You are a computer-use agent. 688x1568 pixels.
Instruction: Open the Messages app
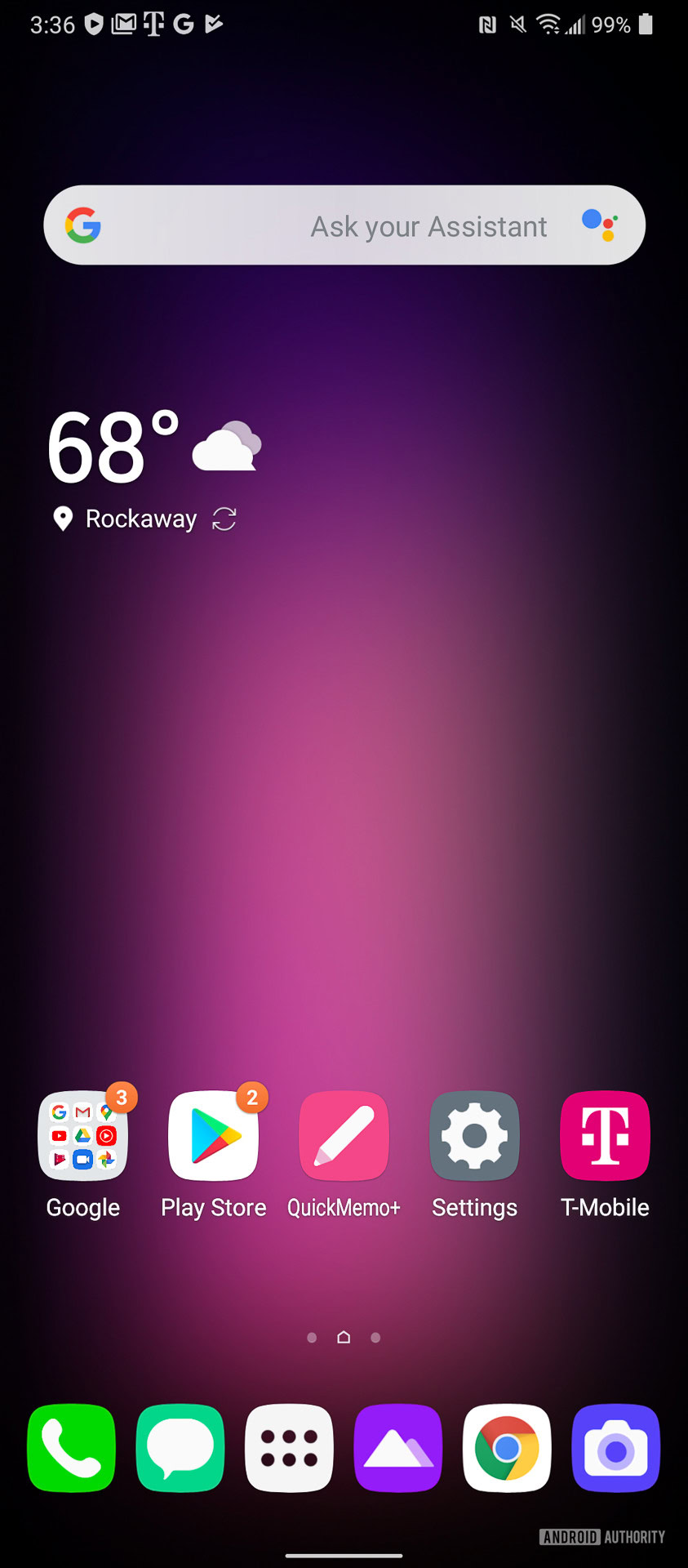coord(180,1448)
